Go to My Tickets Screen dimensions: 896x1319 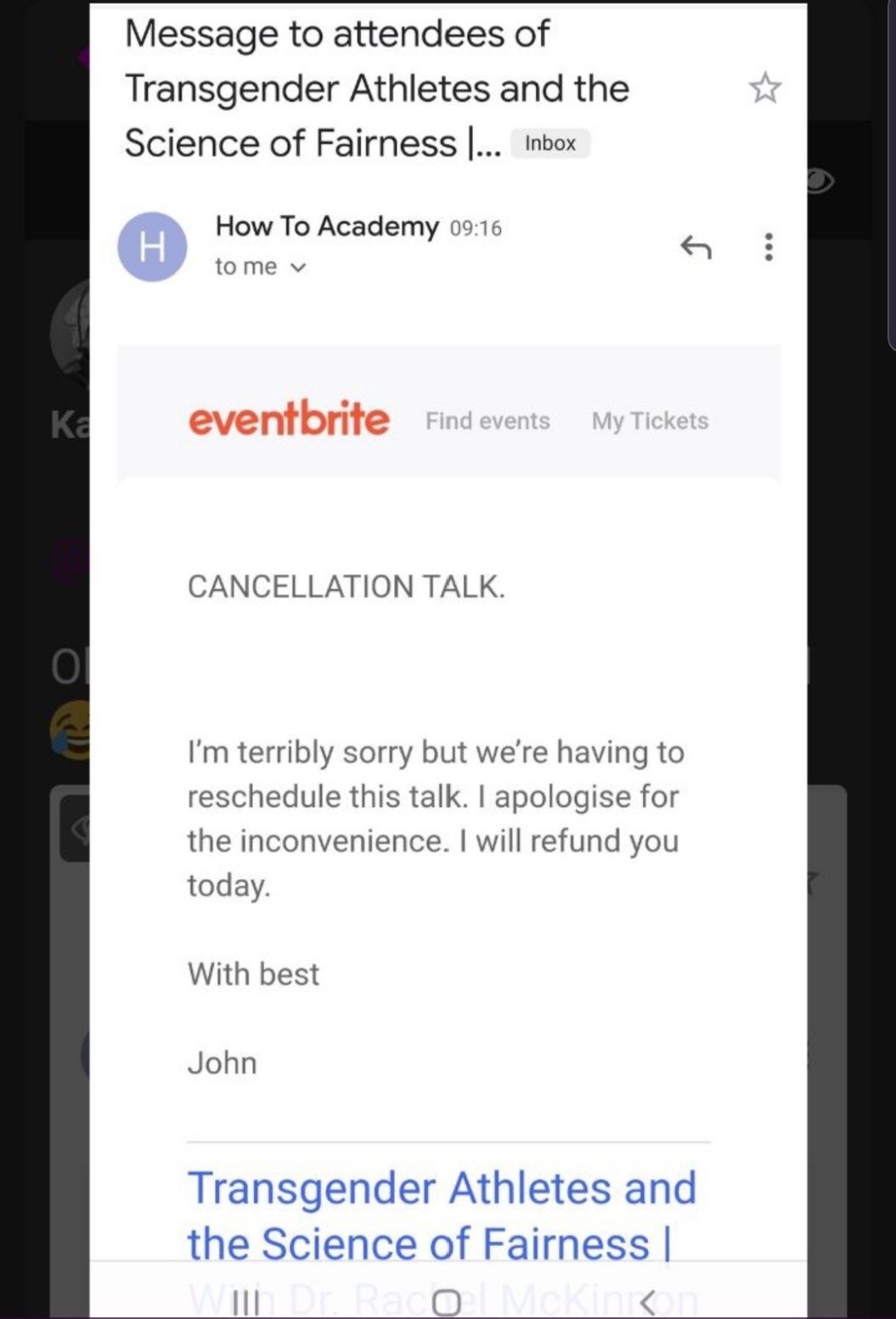click(x=650, y=421)
